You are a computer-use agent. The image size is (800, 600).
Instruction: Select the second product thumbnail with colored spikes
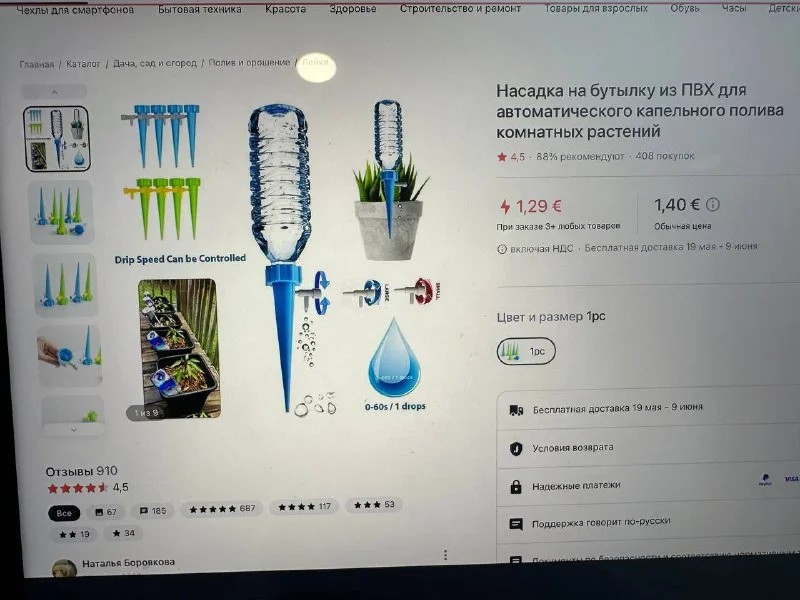[x=62, y=212]
